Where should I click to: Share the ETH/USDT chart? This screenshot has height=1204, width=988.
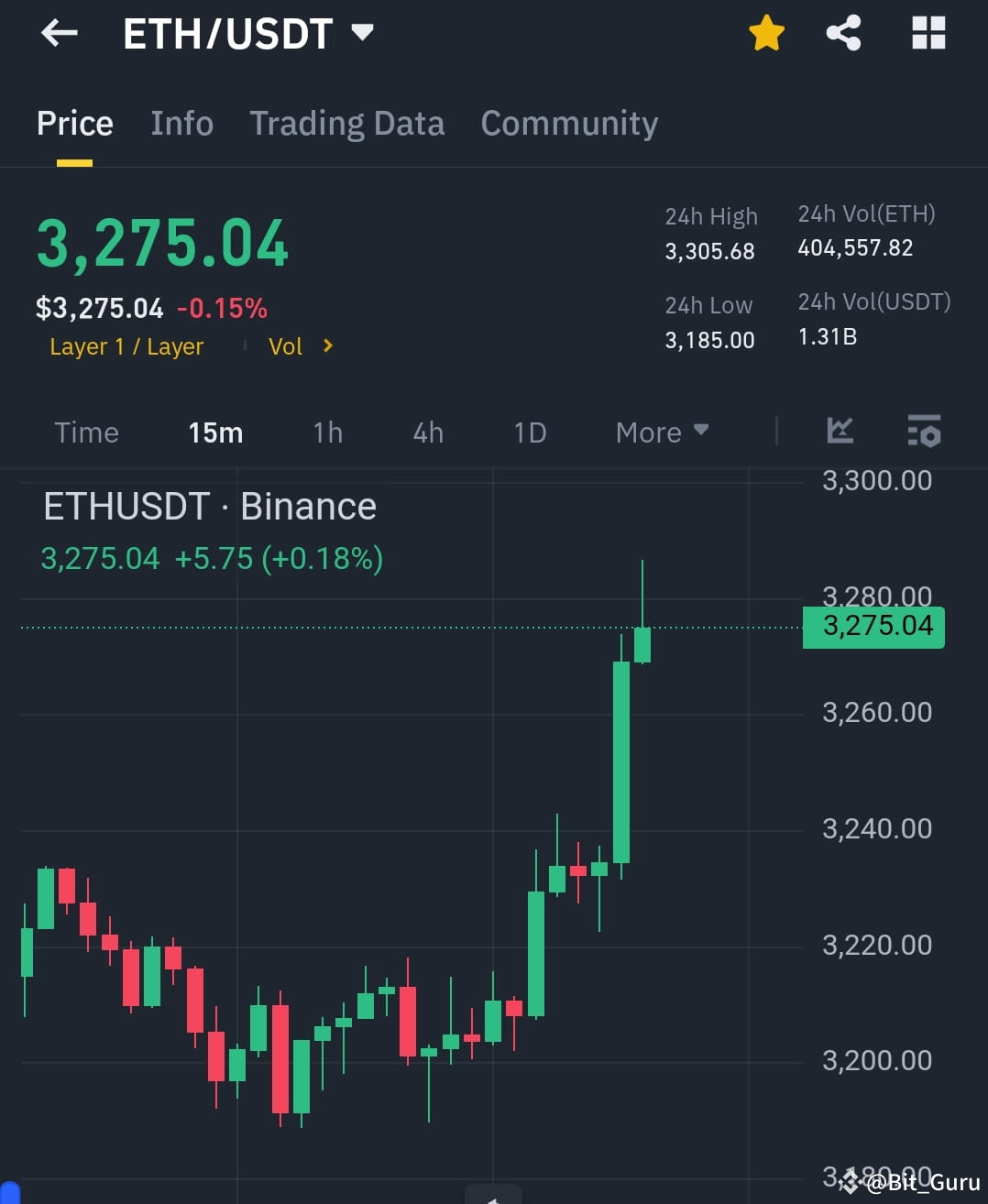pyautogui.click(x=843, y=33)
